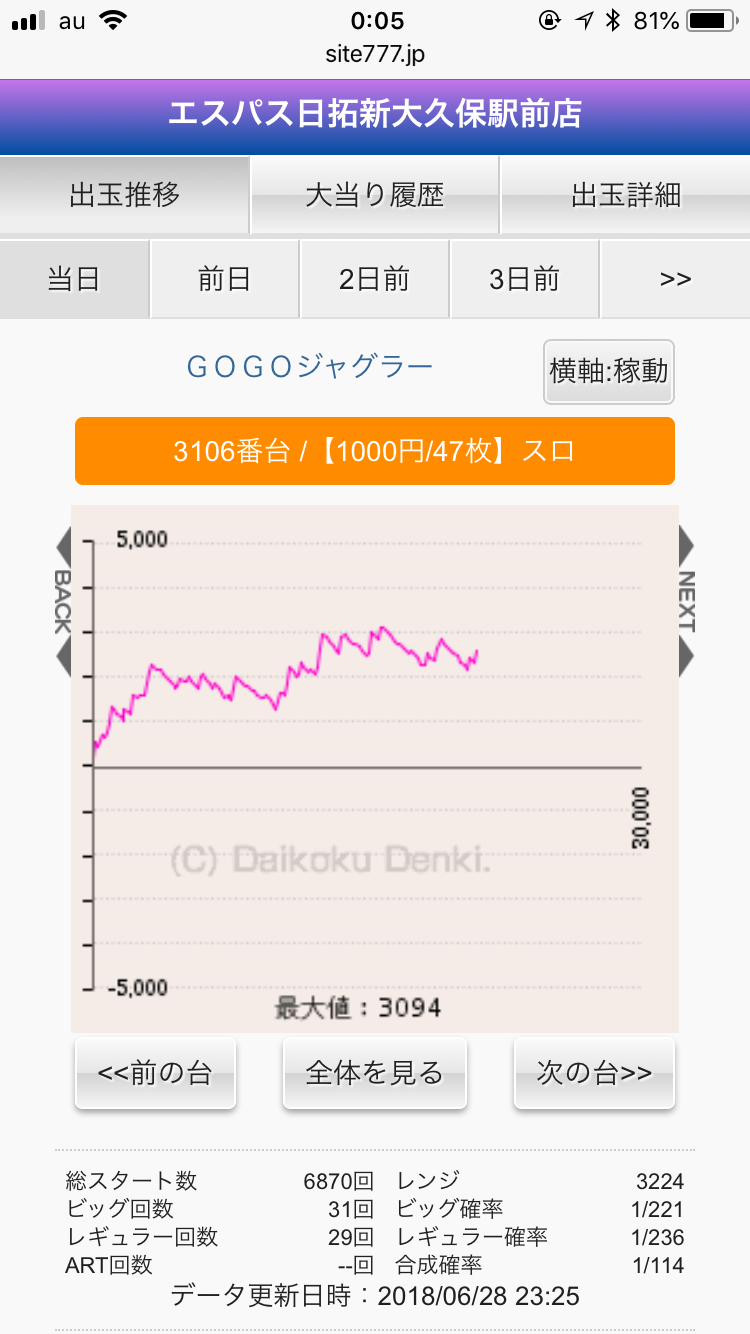
Task: Show data for 3日前
Action: [x=524, y=279]
